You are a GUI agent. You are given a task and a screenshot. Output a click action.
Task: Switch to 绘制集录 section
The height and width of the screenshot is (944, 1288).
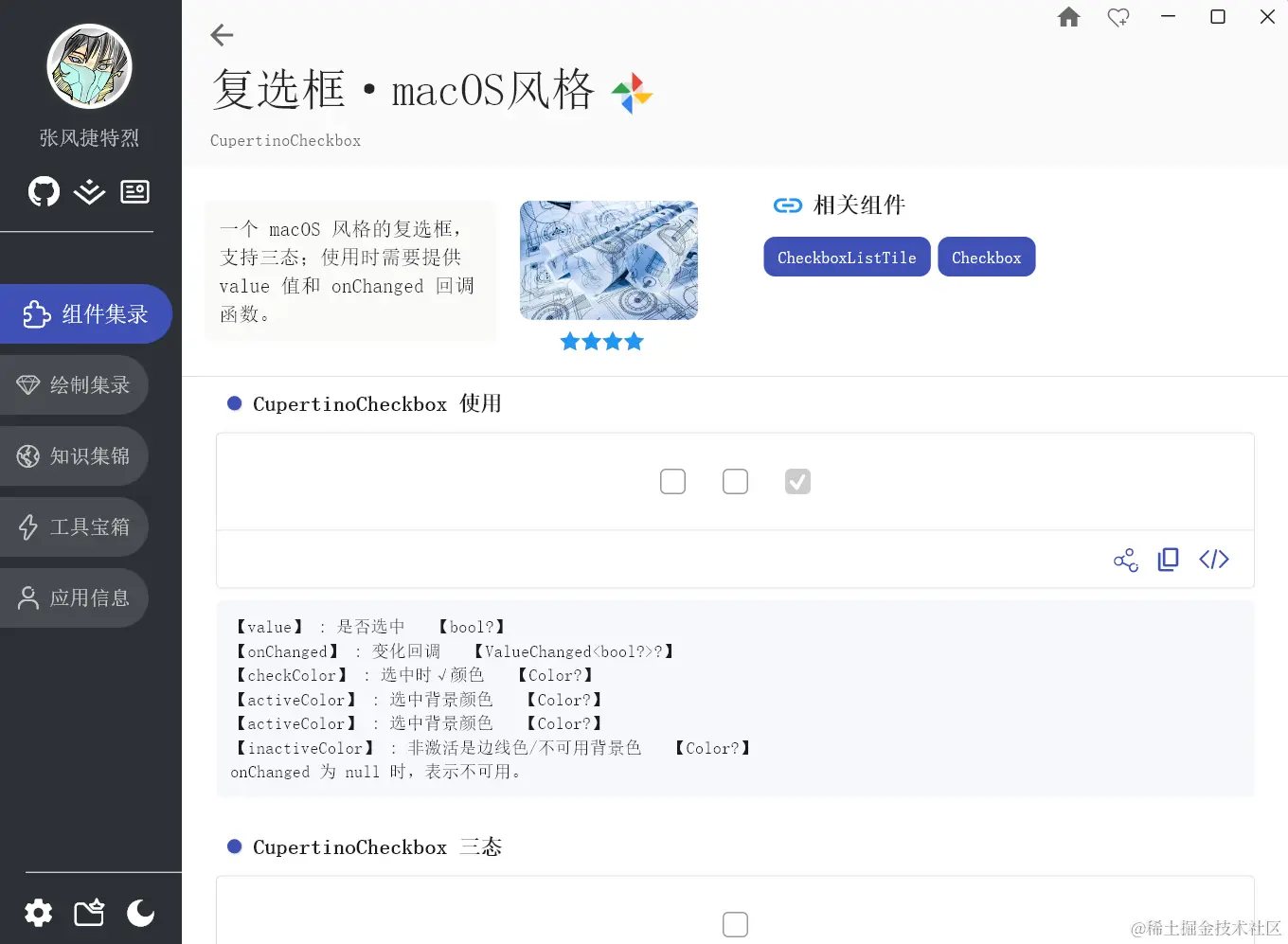click(x=74, y=384)
